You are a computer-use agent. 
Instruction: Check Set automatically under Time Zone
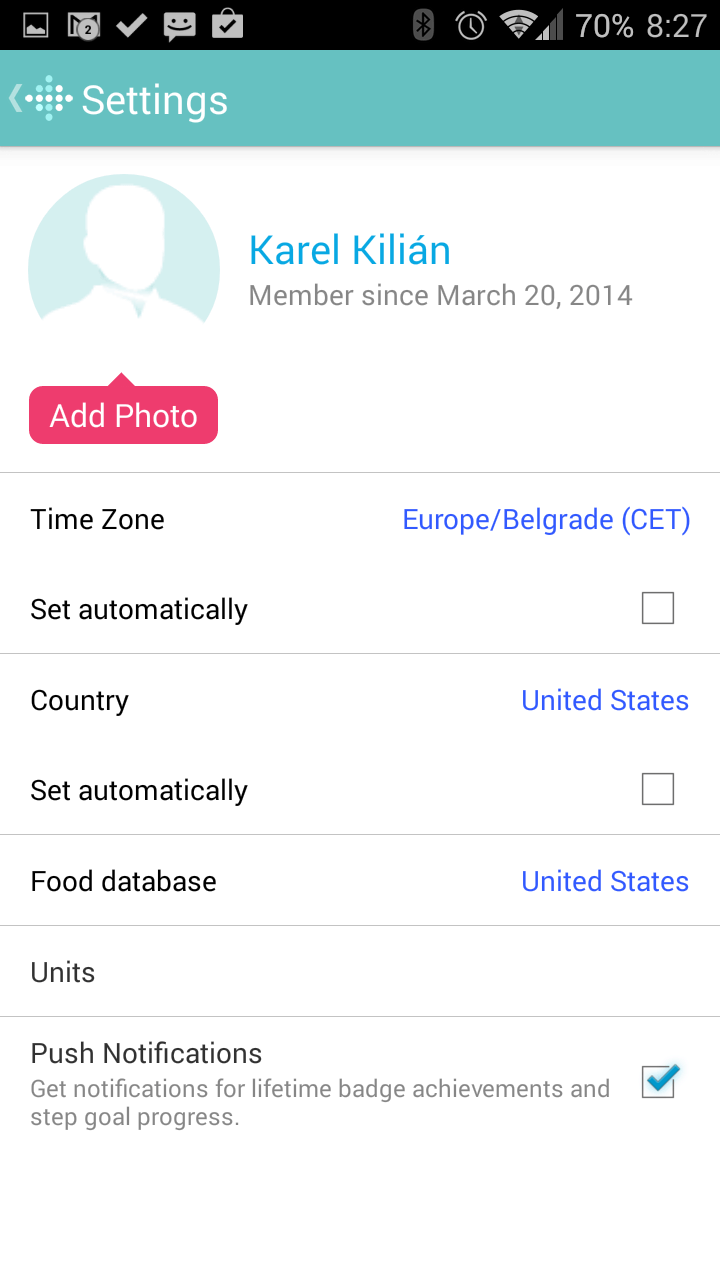(658, 608)
